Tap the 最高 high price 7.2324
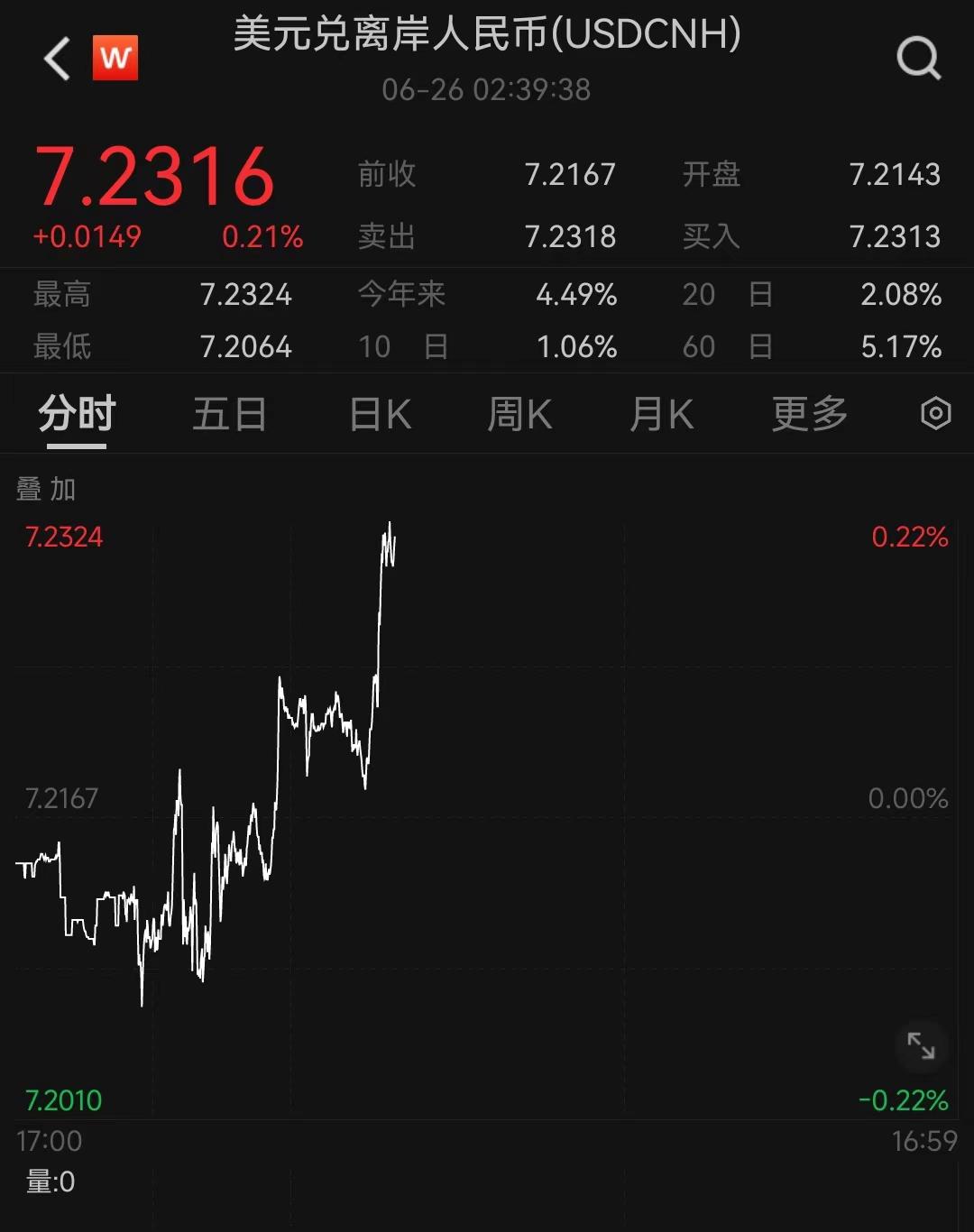 point(245,293)
